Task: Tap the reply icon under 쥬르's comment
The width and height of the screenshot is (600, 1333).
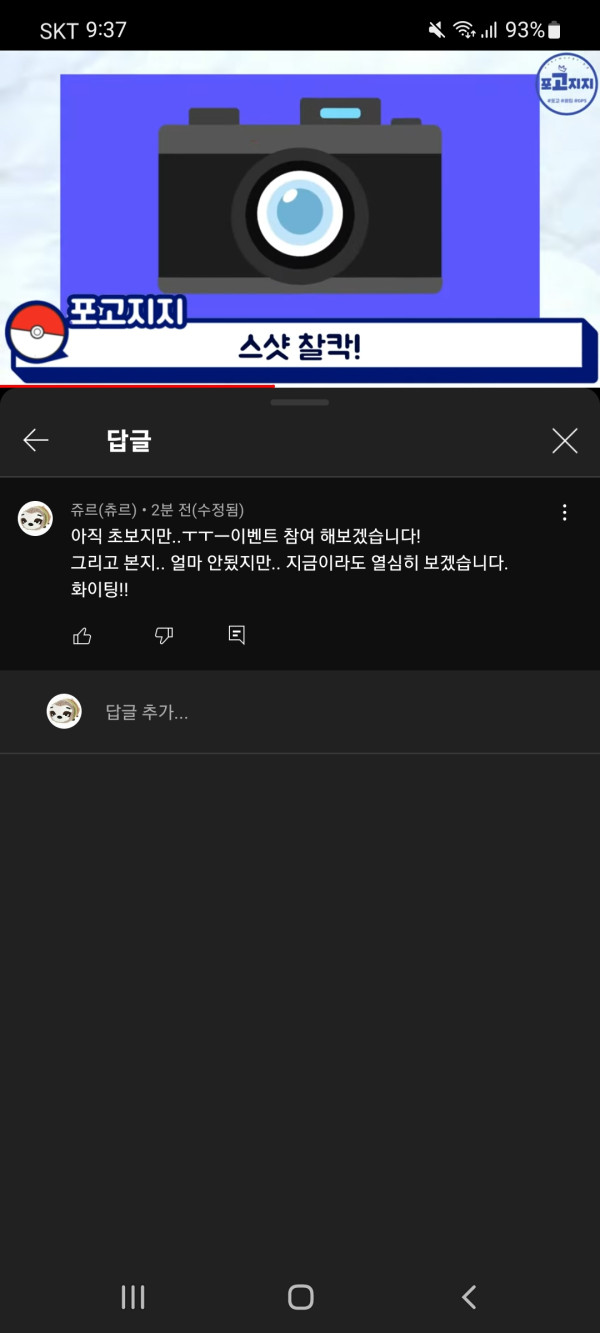Action: [x=237, y=635]
